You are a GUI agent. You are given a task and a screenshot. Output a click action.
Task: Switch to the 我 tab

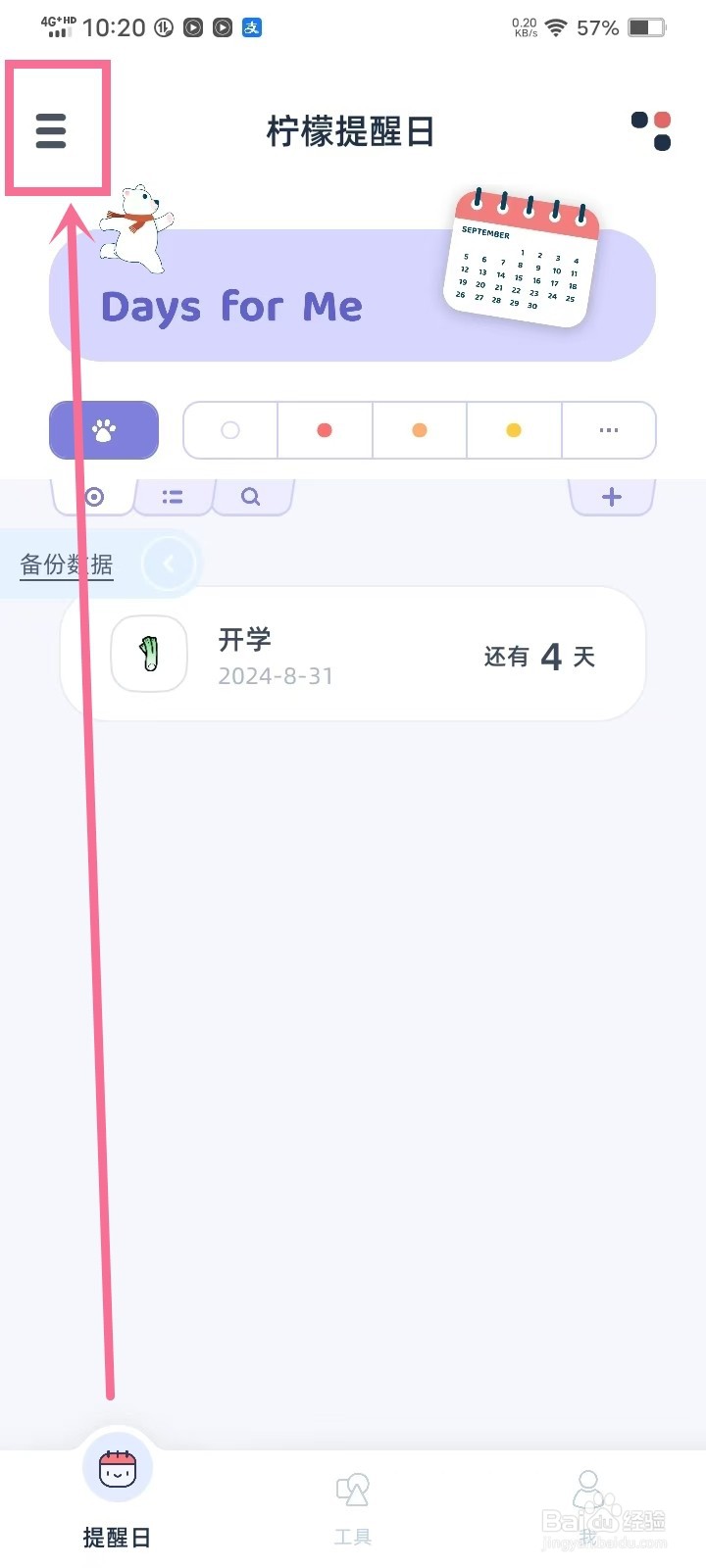587,1499
